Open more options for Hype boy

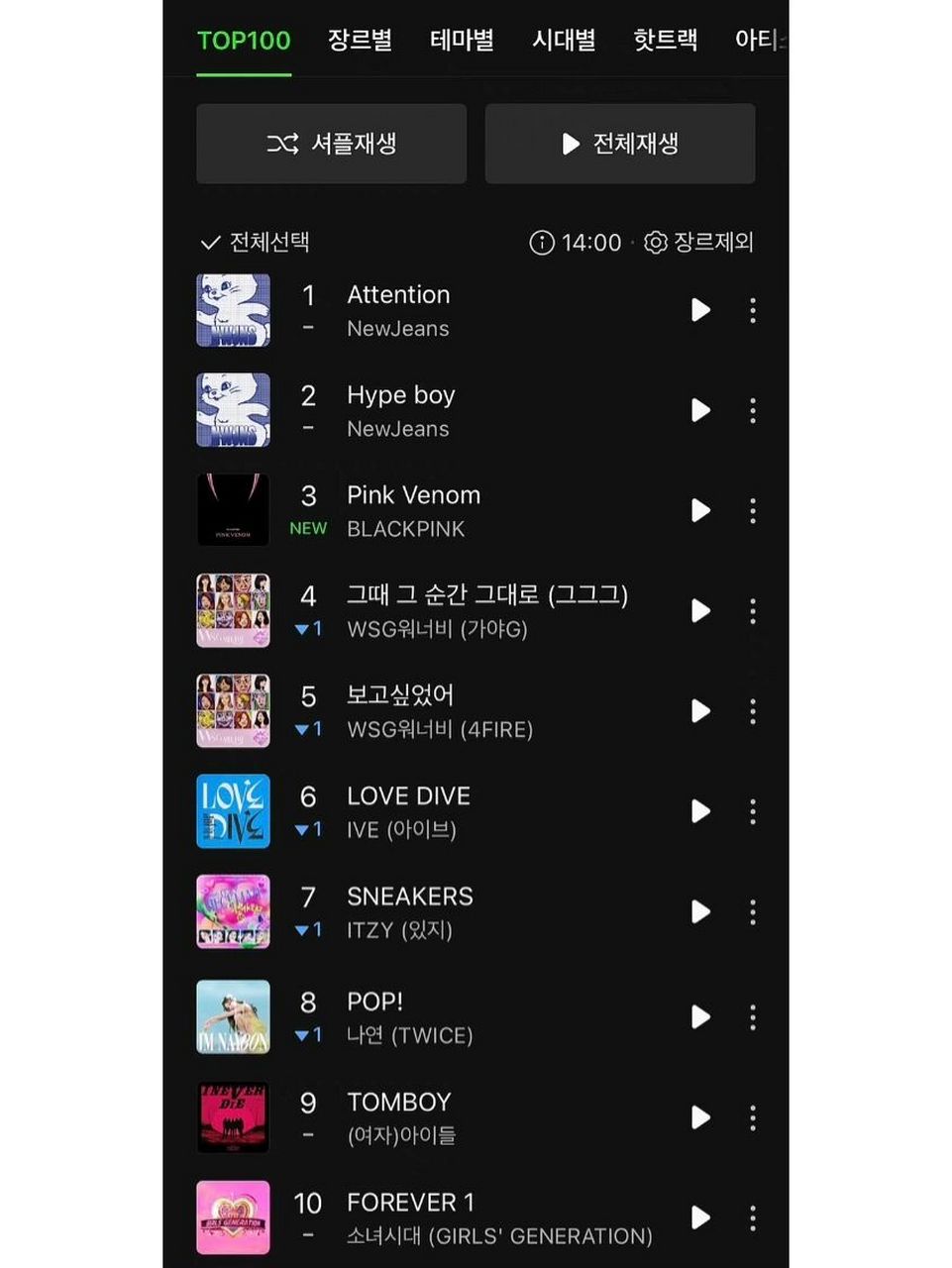(x=753, y=411)
